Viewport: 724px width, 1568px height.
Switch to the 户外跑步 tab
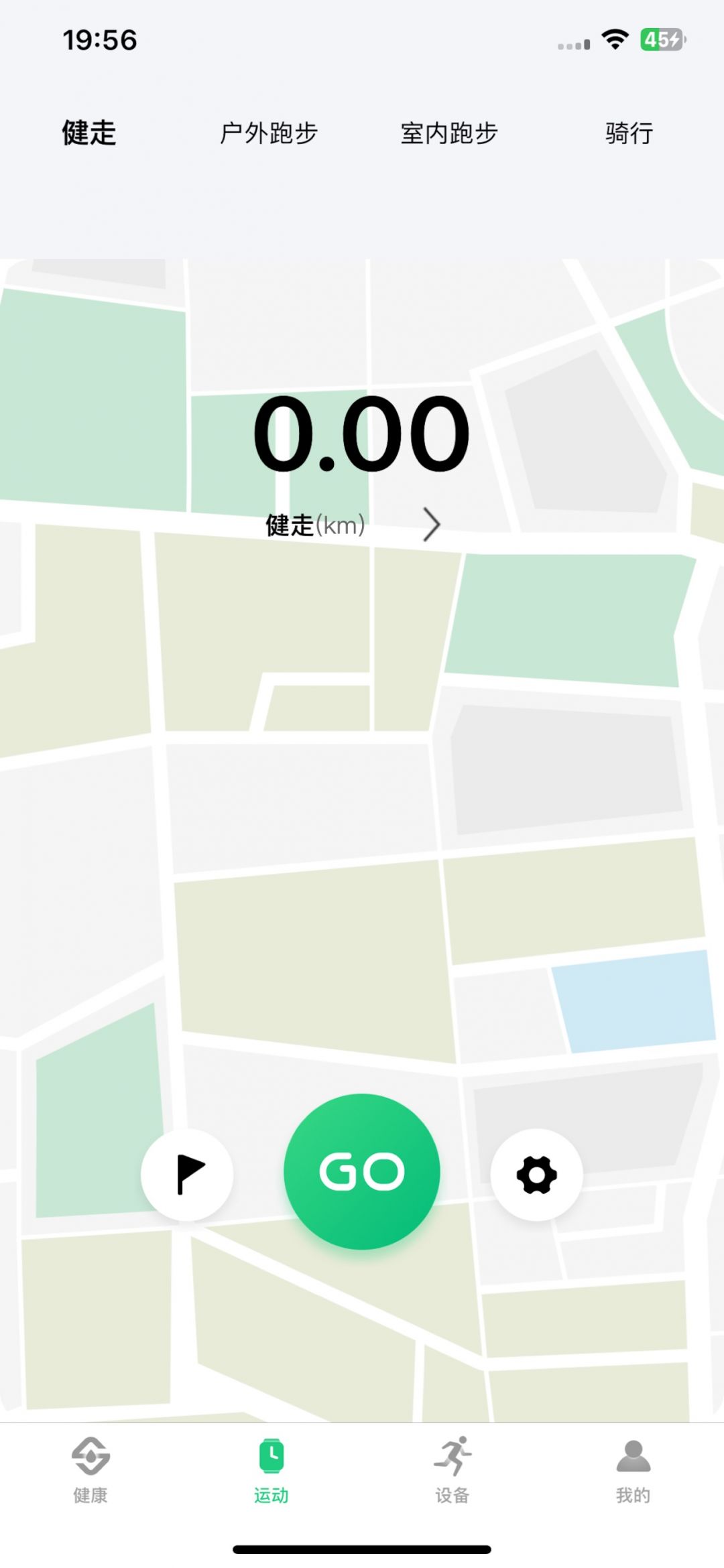(269, 133)
